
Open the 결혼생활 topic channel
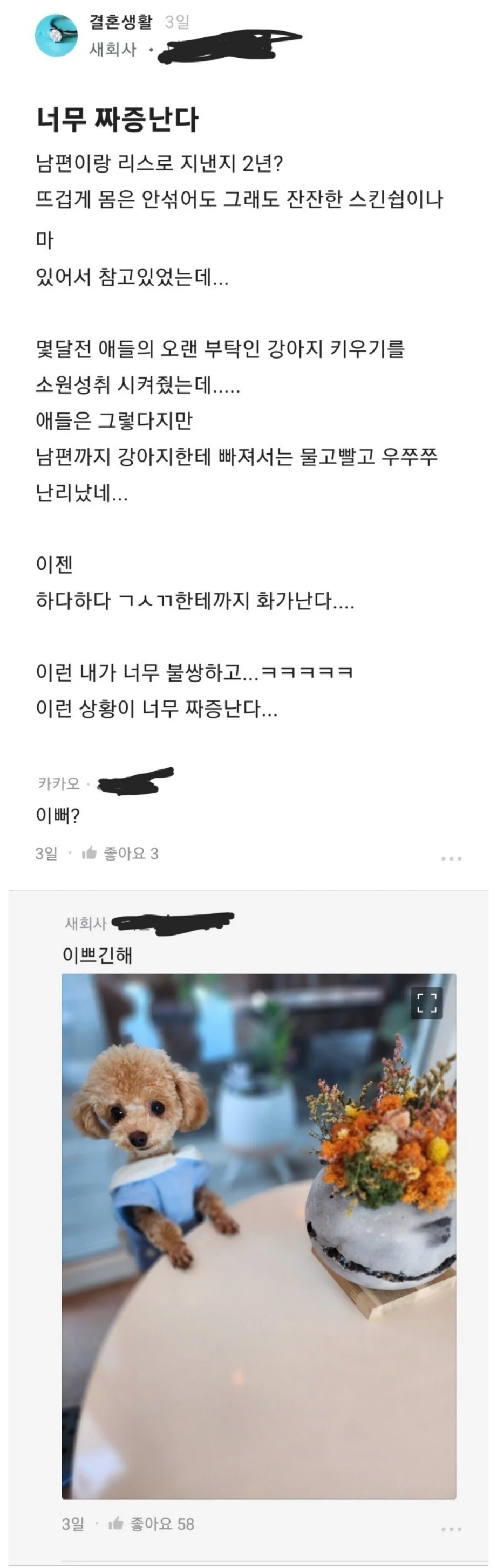pyautogui.click(x=120, y=23)
